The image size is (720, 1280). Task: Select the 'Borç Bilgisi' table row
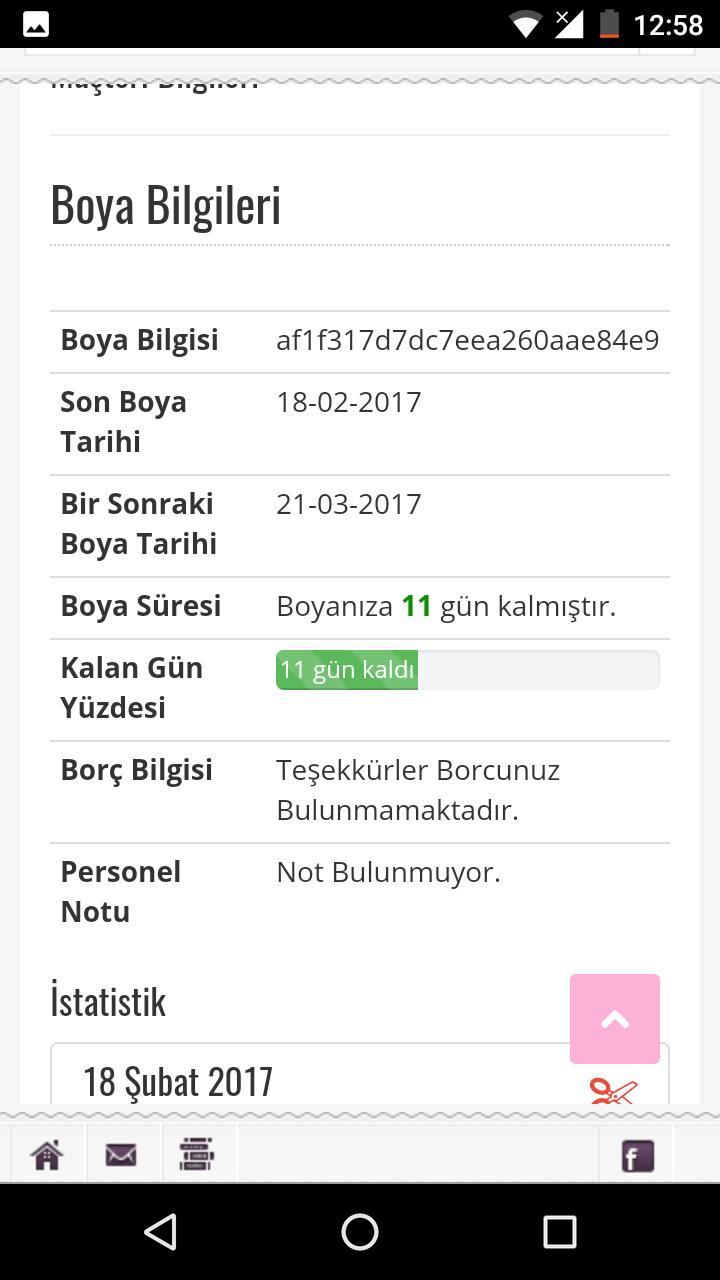coord(360,790)
